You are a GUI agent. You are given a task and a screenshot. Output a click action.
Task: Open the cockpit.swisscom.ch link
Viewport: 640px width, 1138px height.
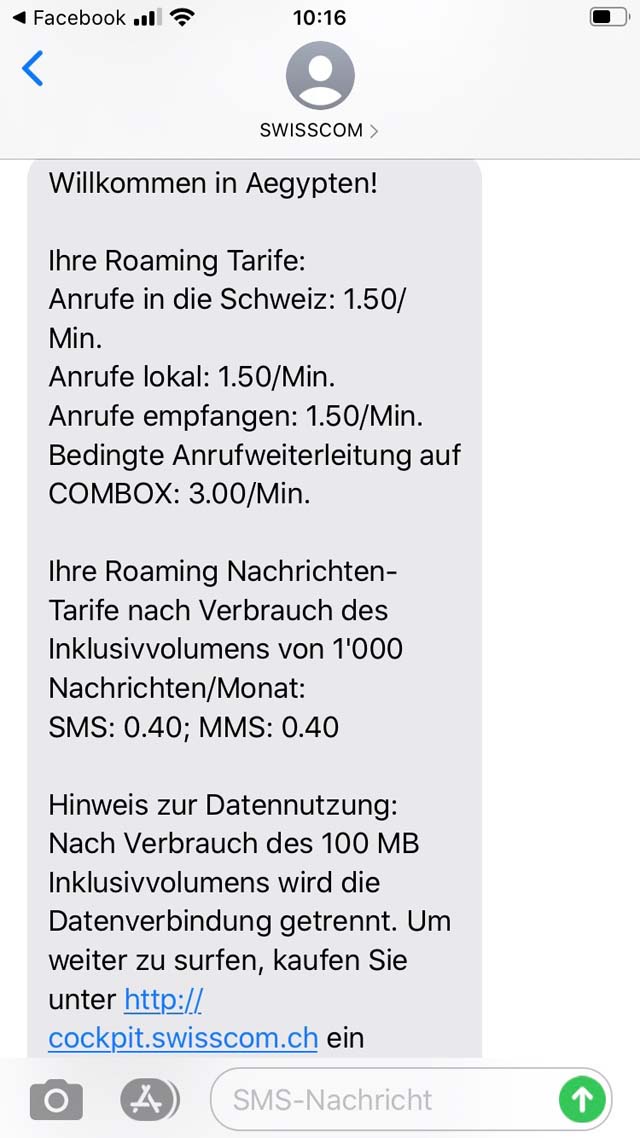[x=183, y=1019]
